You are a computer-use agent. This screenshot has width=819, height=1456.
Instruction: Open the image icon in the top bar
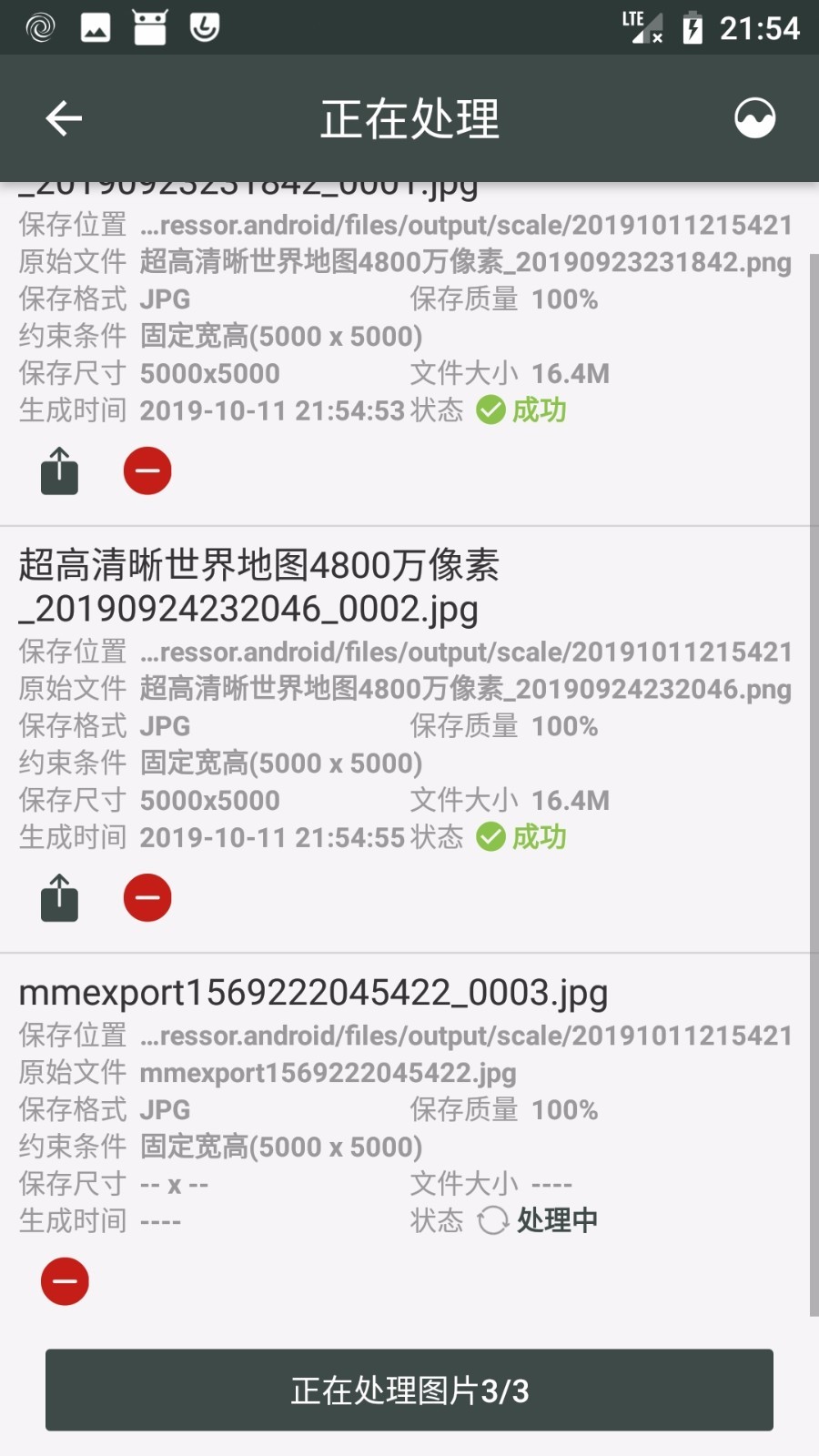coord(754,118)
